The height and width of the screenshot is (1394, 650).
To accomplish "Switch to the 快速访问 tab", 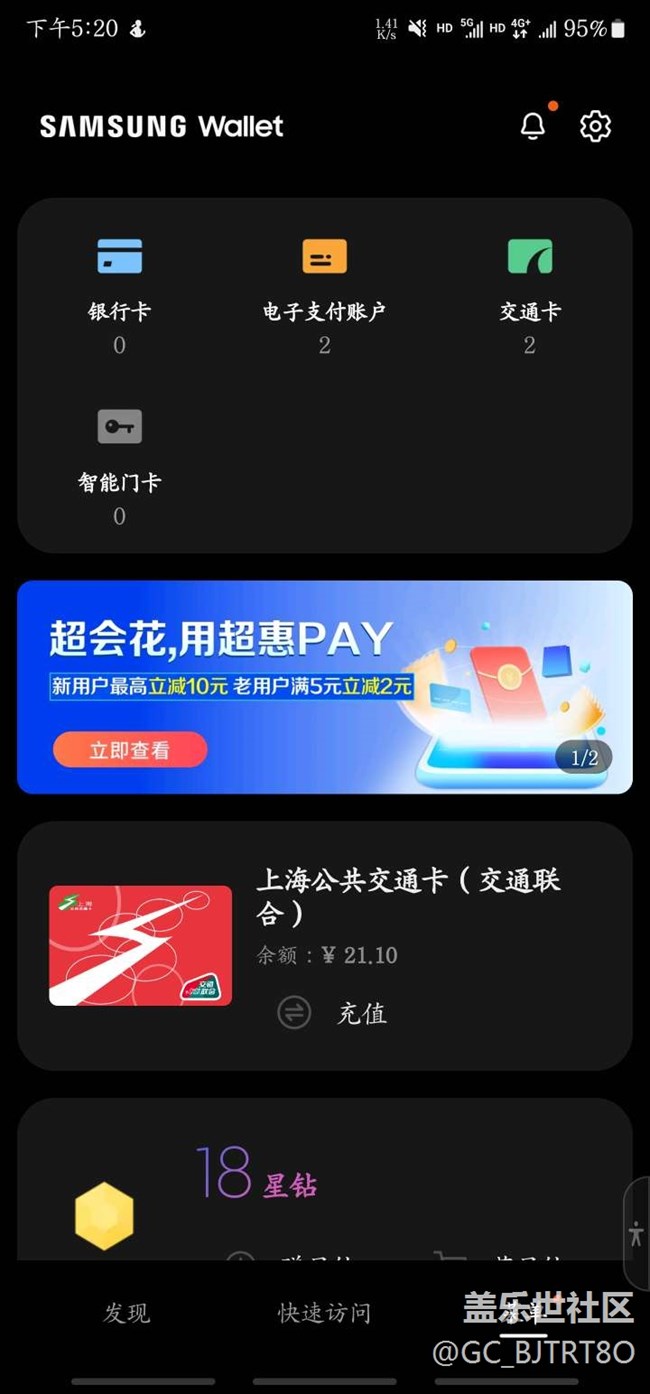I will [x=324, y=1313].
